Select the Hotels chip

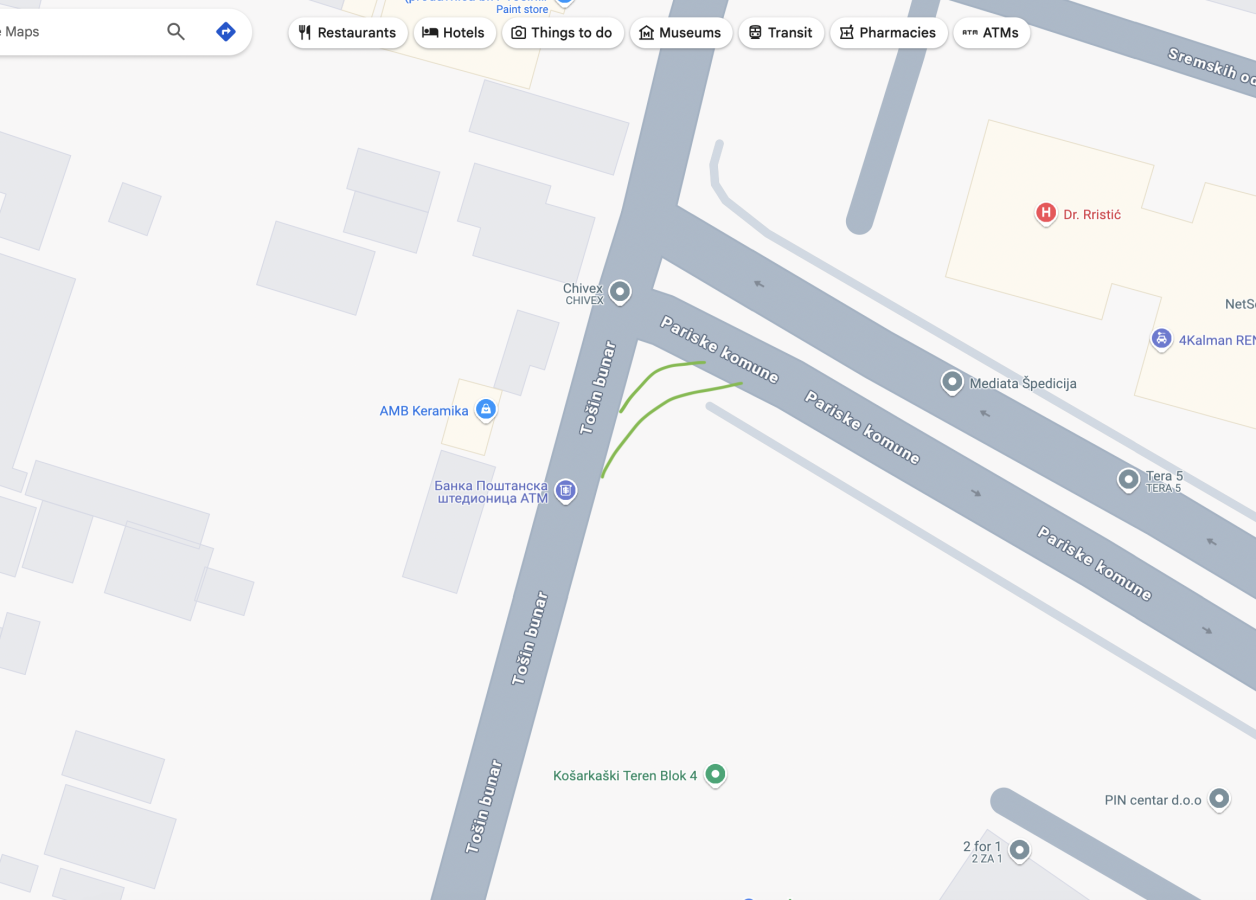click(x=453, y=33)
